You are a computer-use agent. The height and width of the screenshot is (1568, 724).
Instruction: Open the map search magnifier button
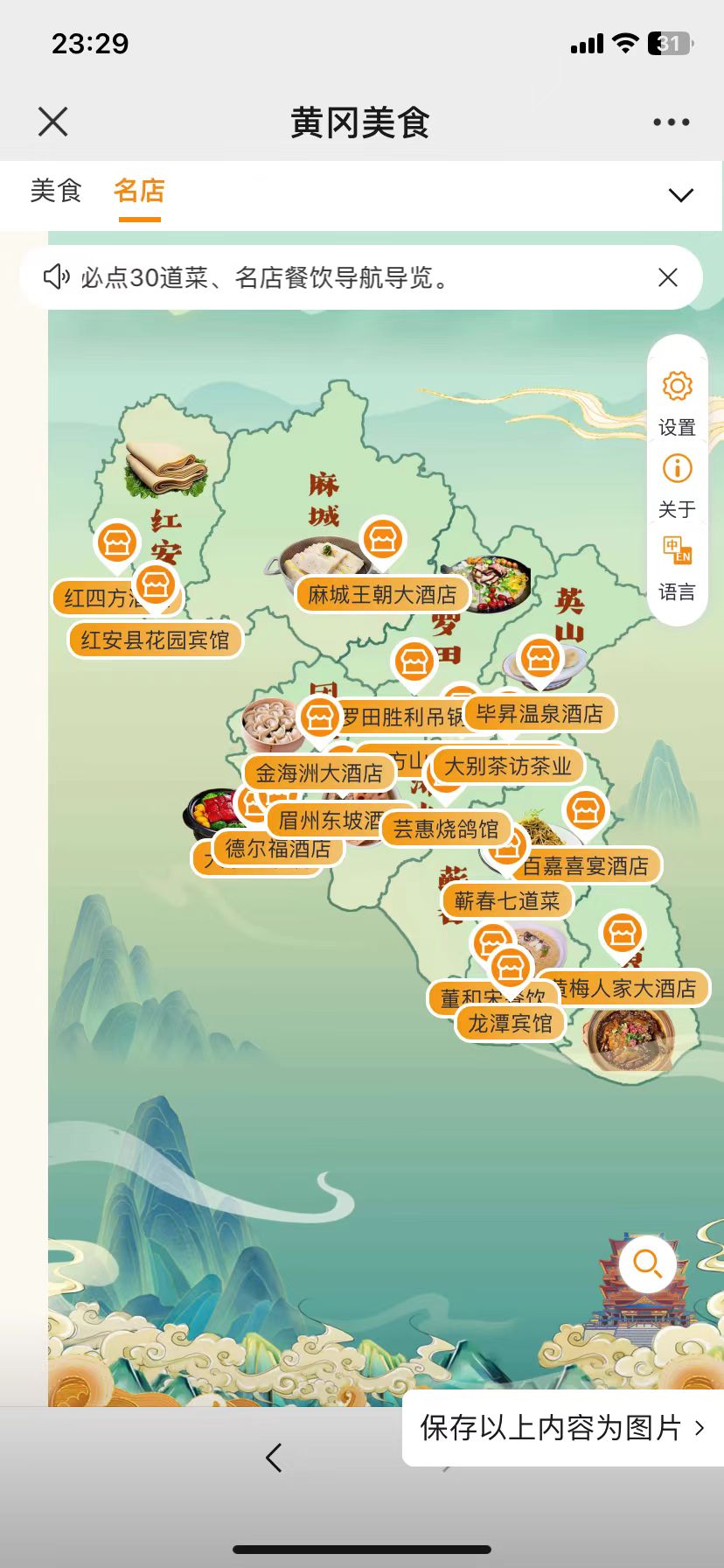click(x=647, y=1264)
